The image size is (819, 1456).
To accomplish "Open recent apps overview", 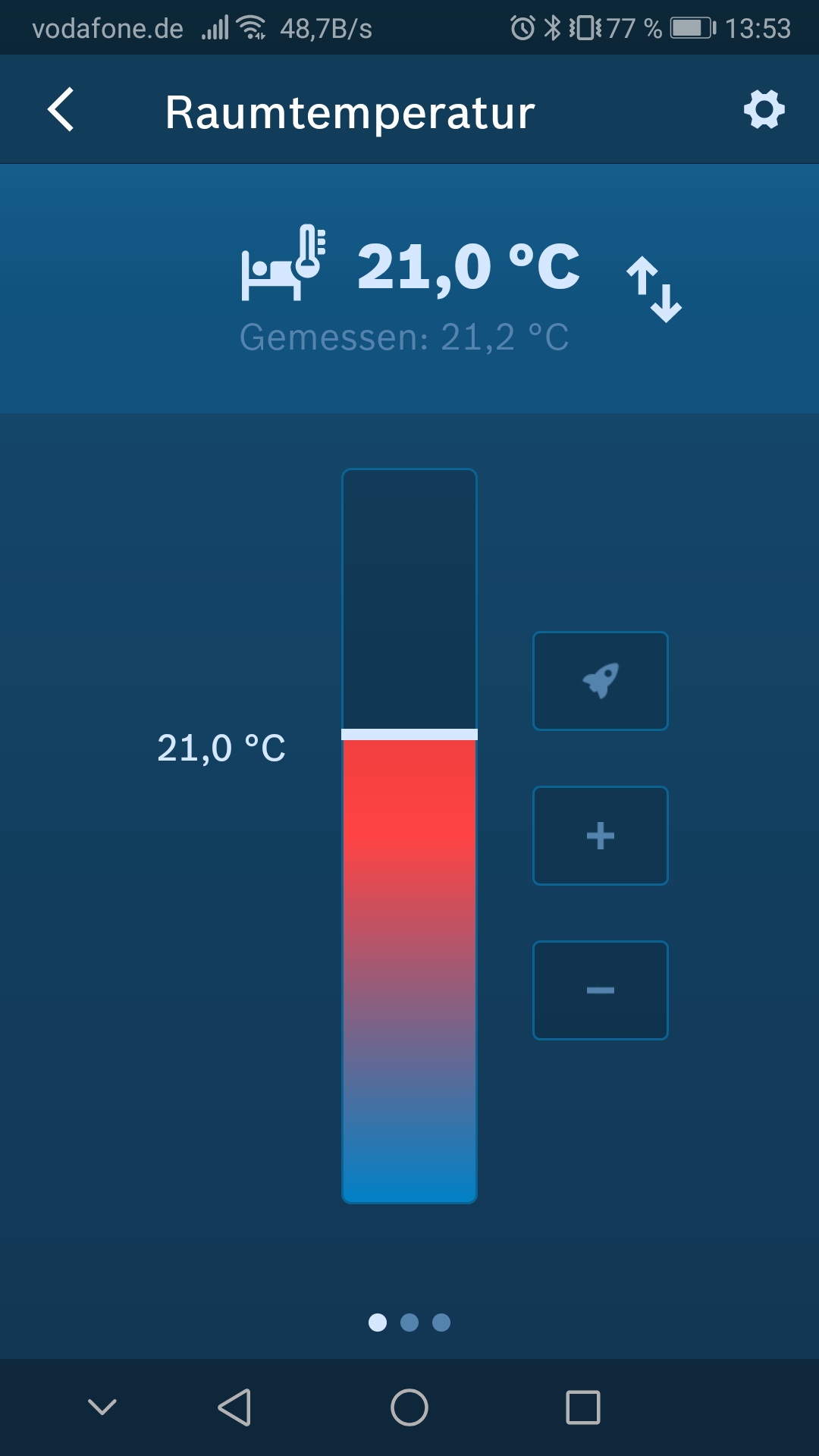I will [x=583, y=1407].
